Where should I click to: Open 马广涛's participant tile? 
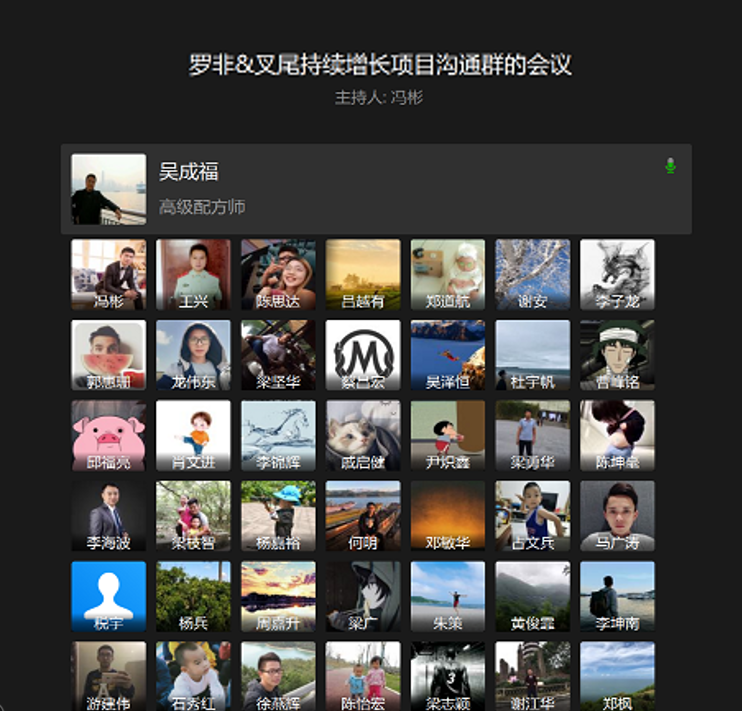click(x=617, y=515)
